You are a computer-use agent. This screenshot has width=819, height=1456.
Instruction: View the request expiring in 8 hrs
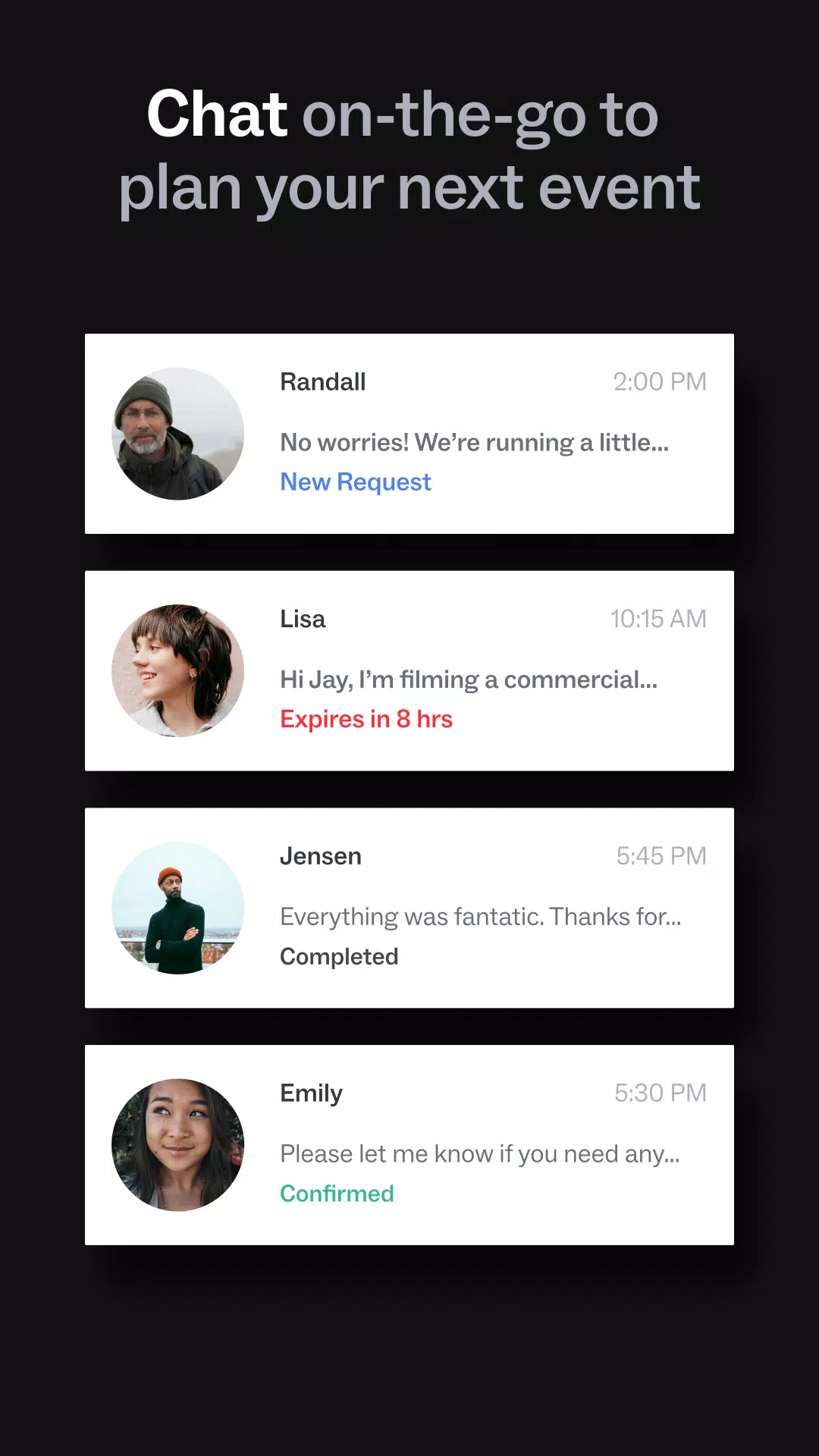point(366,719)
